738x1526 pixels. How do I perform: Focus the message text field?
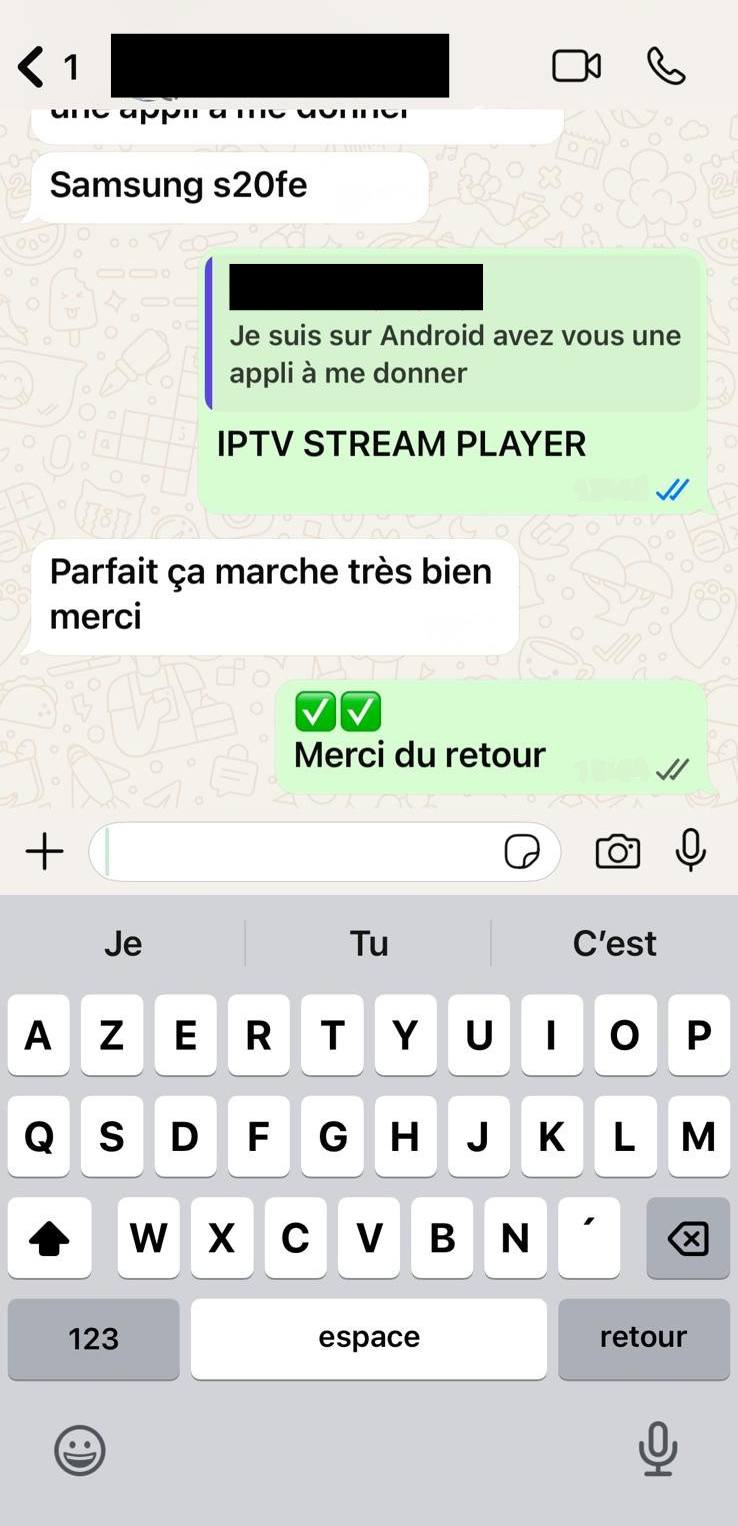tap(300, 852)
